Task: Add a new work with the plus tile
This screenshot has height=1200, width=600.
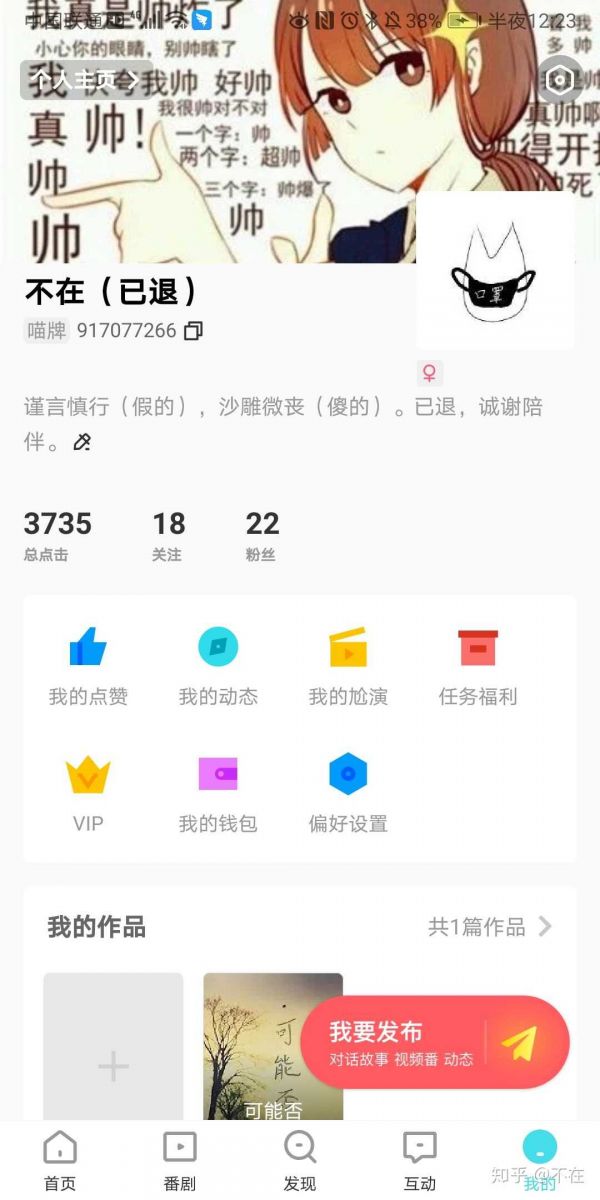Action: [113, 1050]
